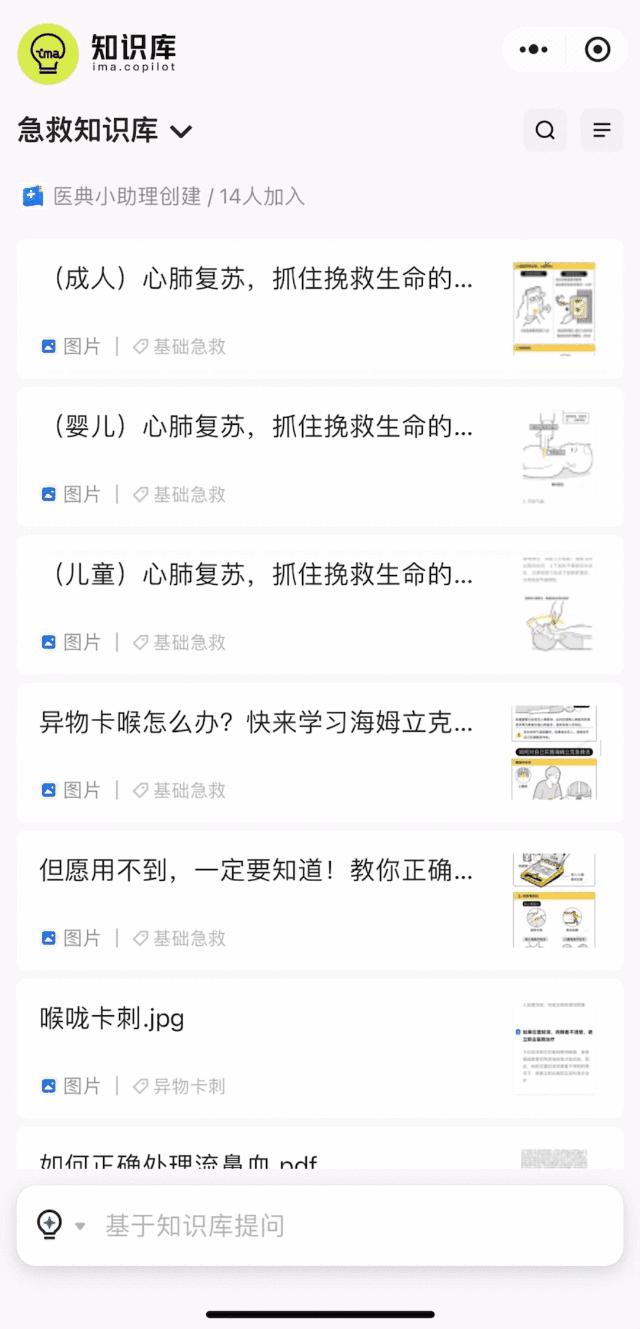Image resolution: width=640 pixels, height=1329 pixels.
Task: Open 异物卡喉怎么办 Heimlich article
Action: pyautogui.click(x=256, y=724)
